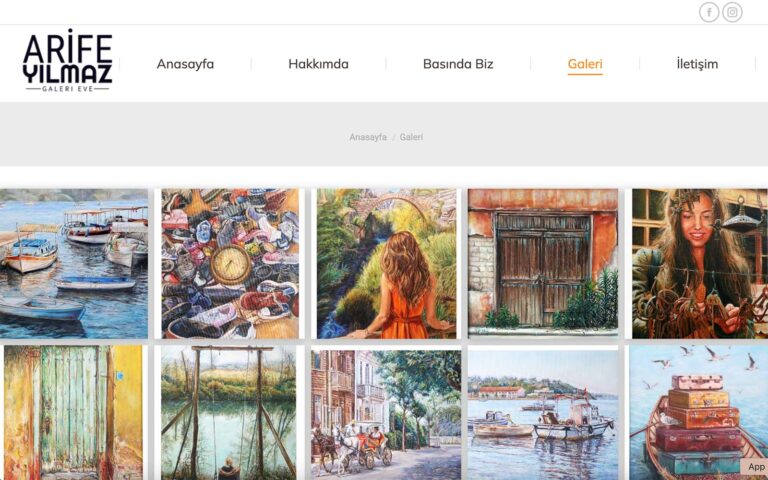View the old wooden door painting
Viewport: 768px width, 480px height.
click(x=542, y=263)
